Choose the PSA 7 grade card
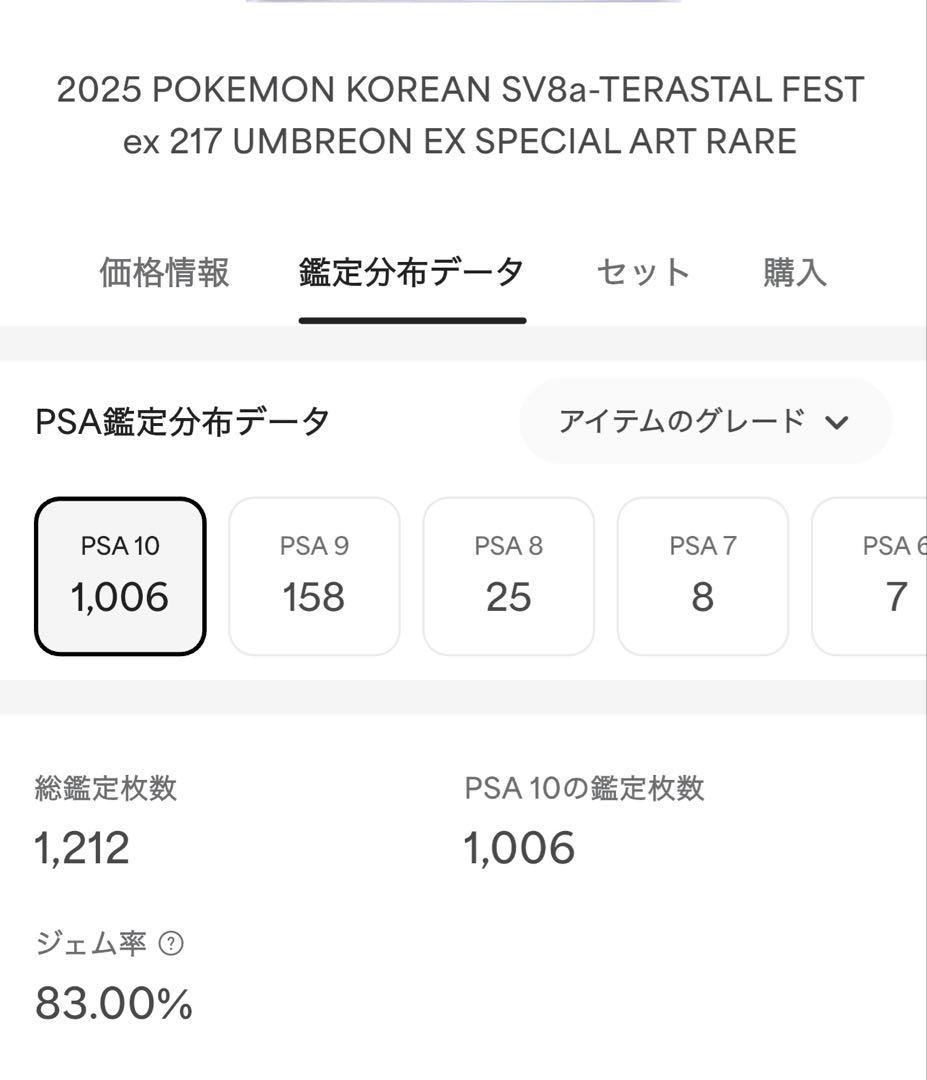The width and height of the screenshot is (927, 1080). pyautogui.click(x=702, y=574)
